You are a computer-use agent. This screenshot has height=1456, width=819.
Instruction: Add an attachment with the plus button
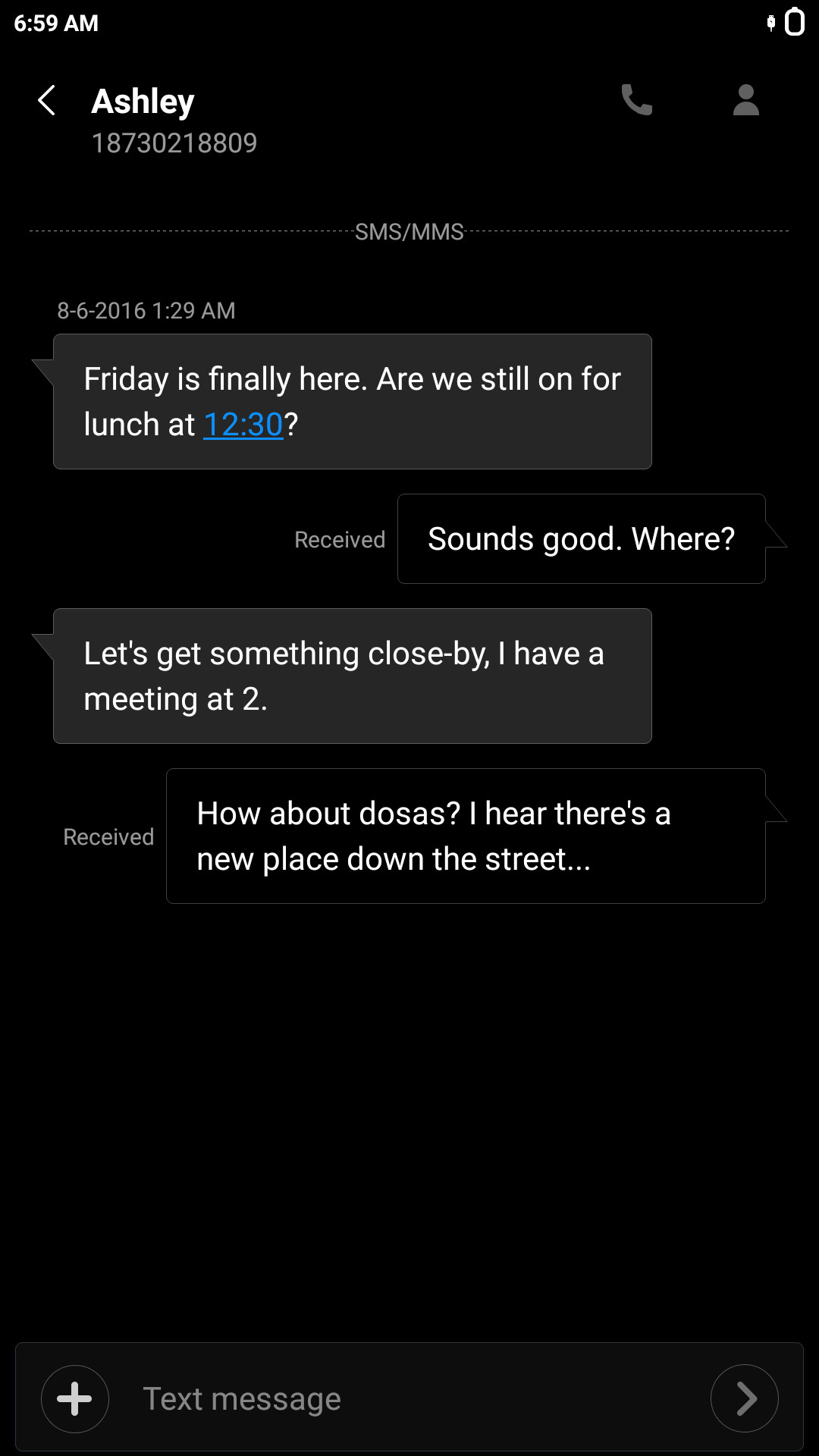pyautogui.click(x=75, y=1399)
